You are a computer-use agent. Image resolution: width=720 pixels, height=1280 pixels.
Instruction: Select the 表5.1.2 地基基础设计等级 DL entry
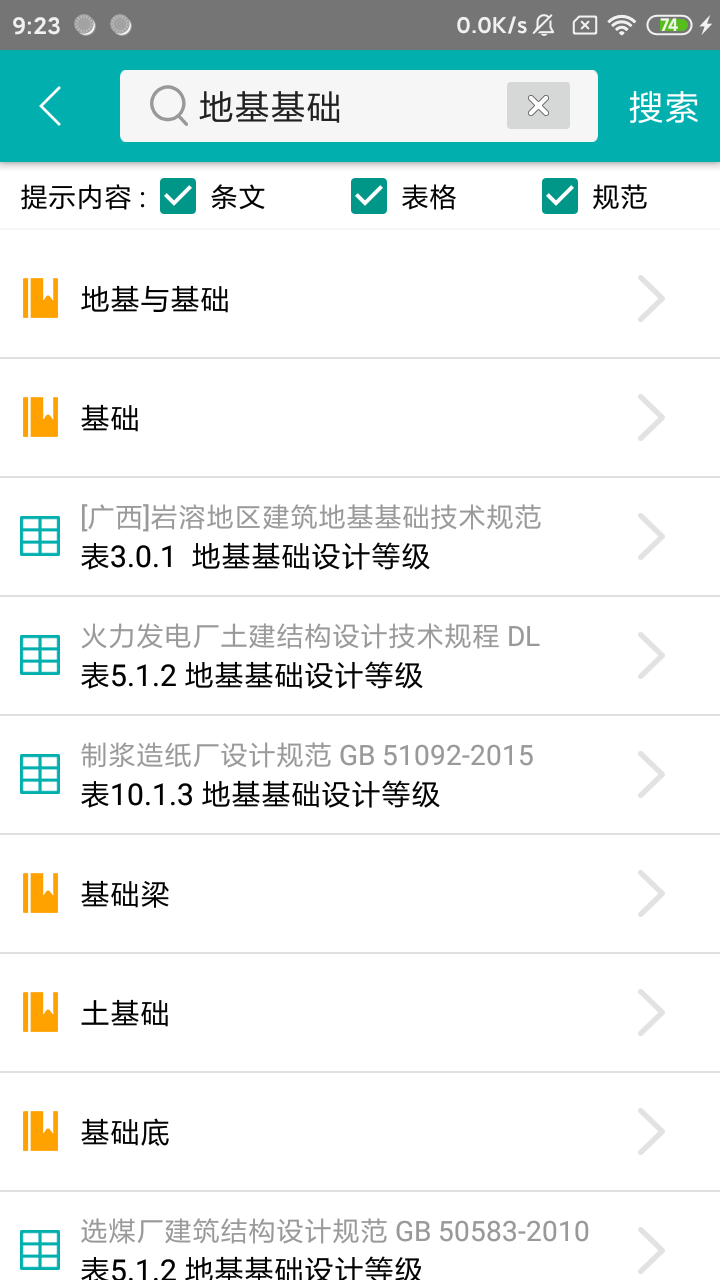pos(300,655)
